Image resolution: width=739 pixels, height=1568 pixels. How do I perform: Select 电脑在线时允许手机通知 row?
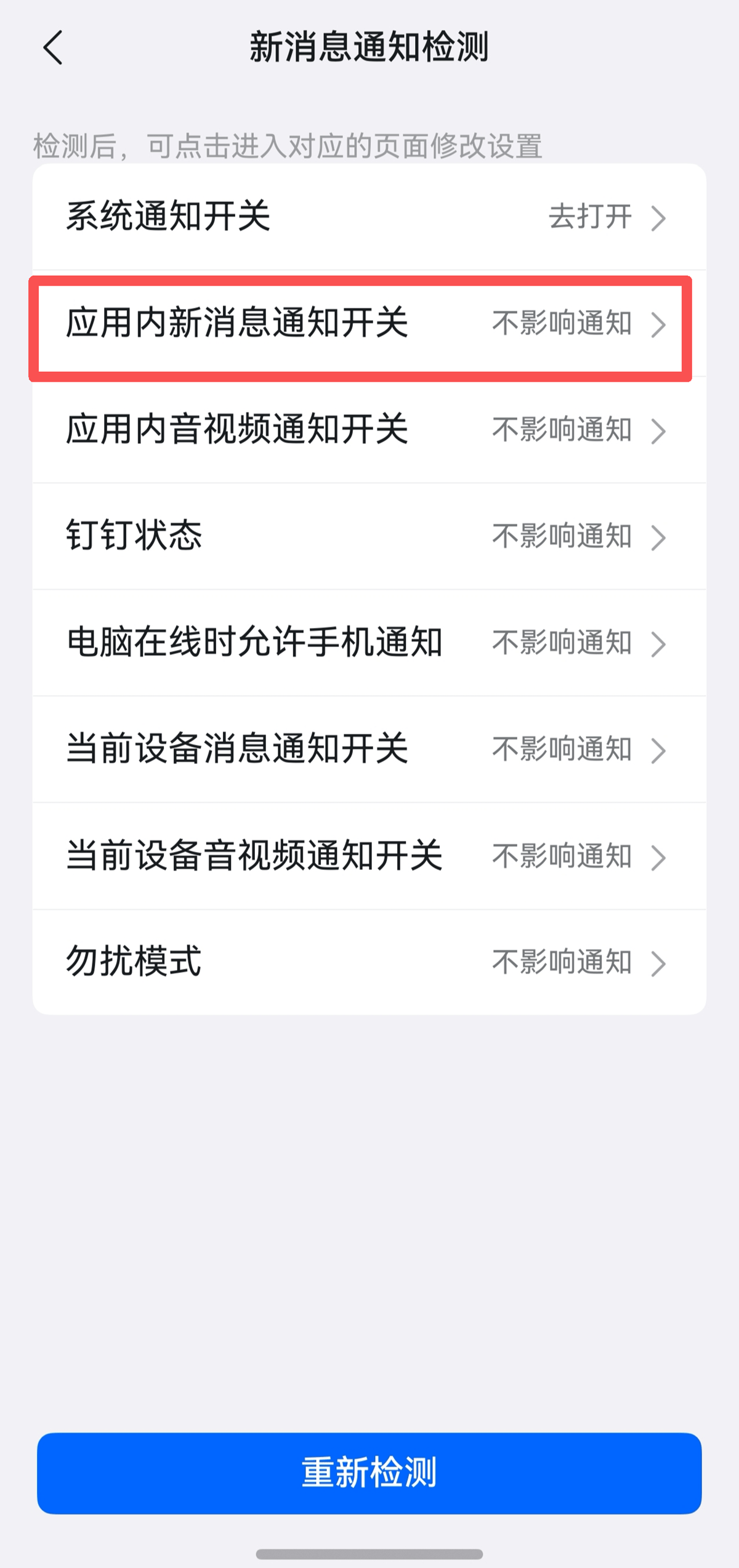(x=369, y=643)
